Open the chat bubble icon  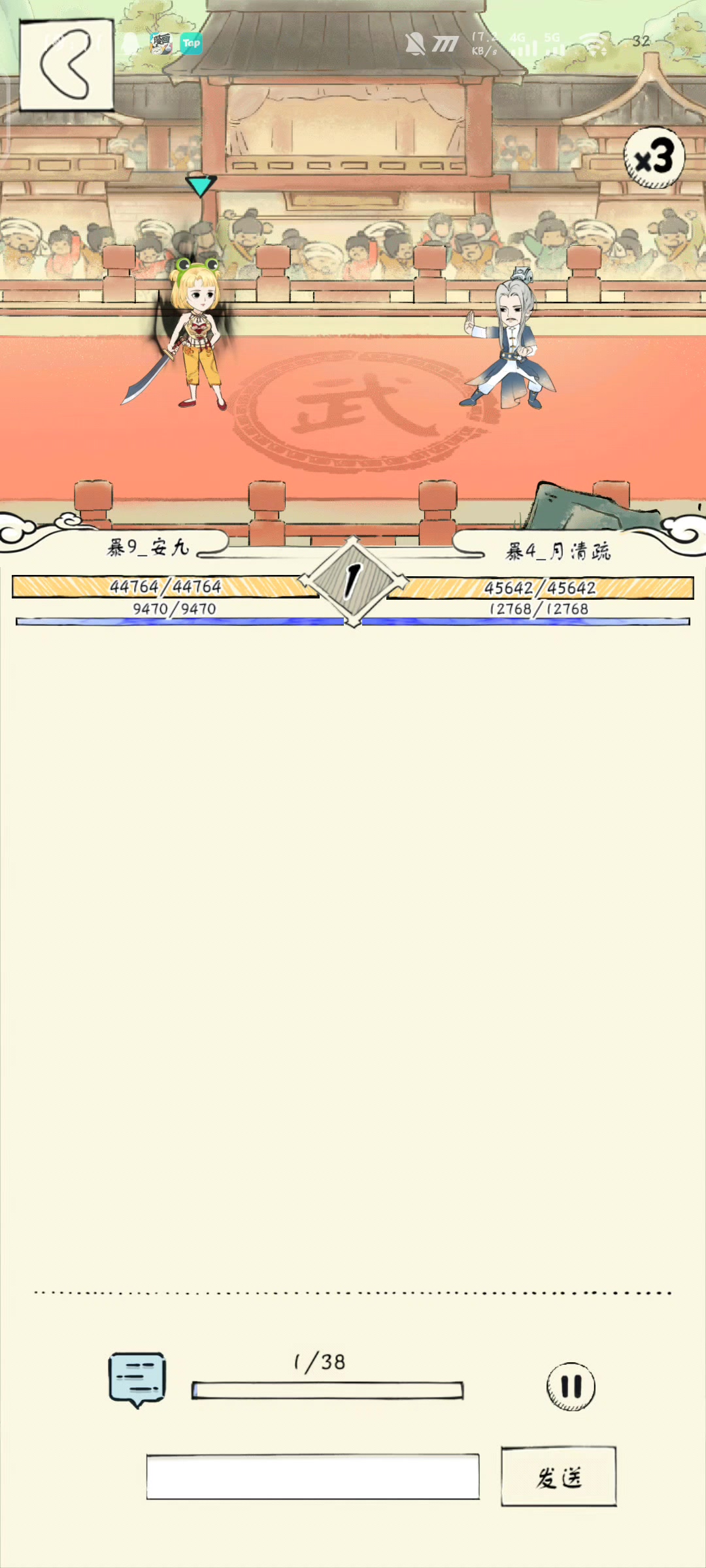[x=137, y=1378]
